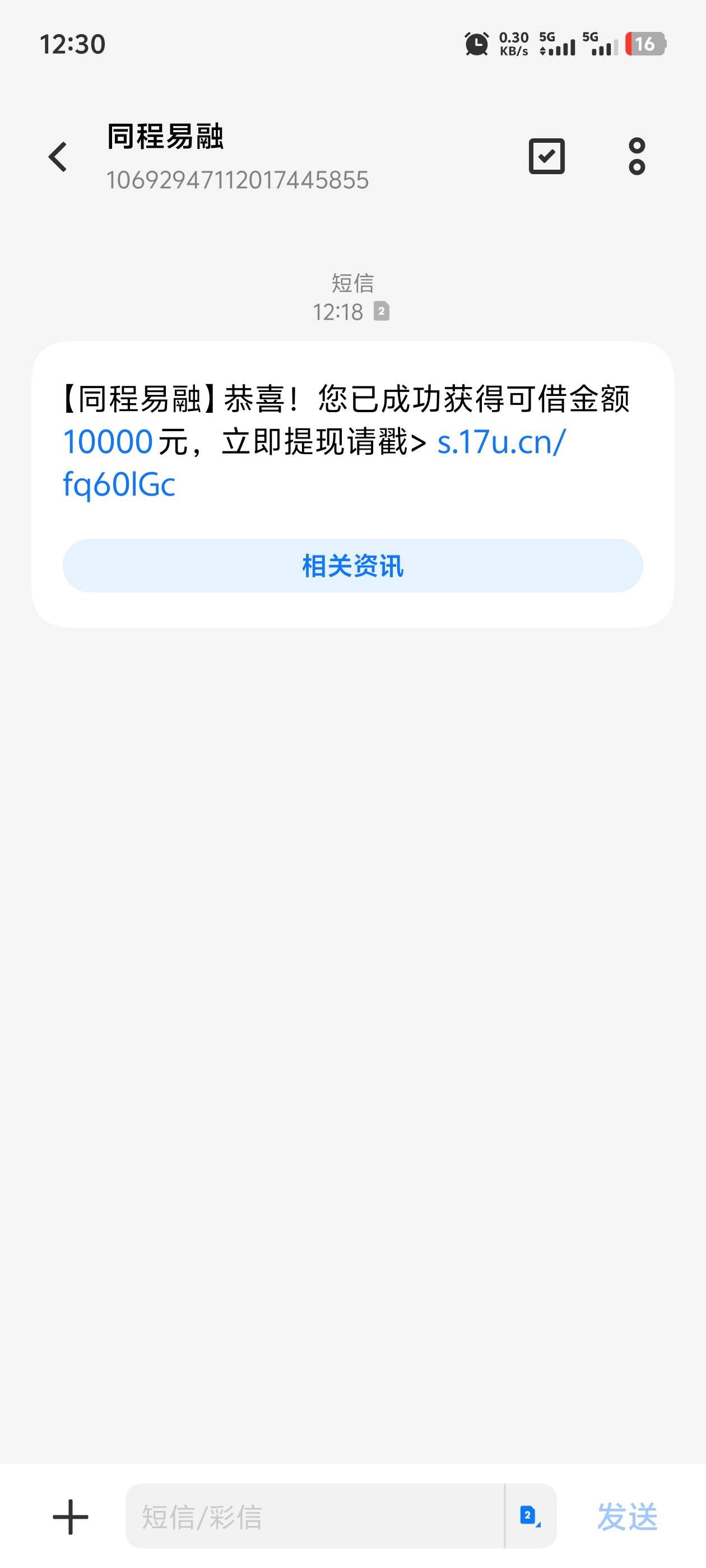Focus the 短信/彩信 text field
Viewport: 706px width, 1568px height.
click(x=315, y=1516)
